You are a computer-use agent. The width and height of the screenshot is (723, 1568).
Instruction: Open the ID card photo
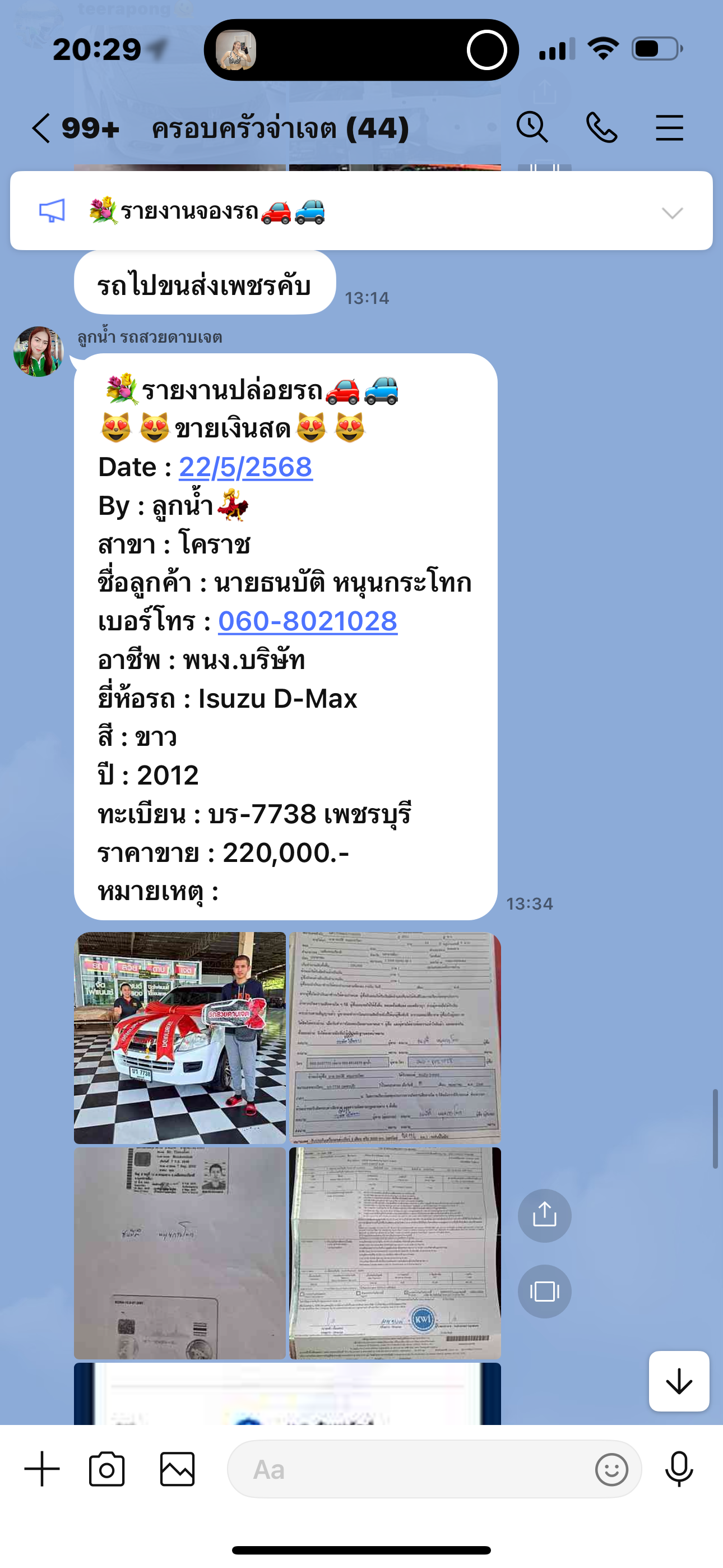pyautogui.click(x=180, y=1253)
